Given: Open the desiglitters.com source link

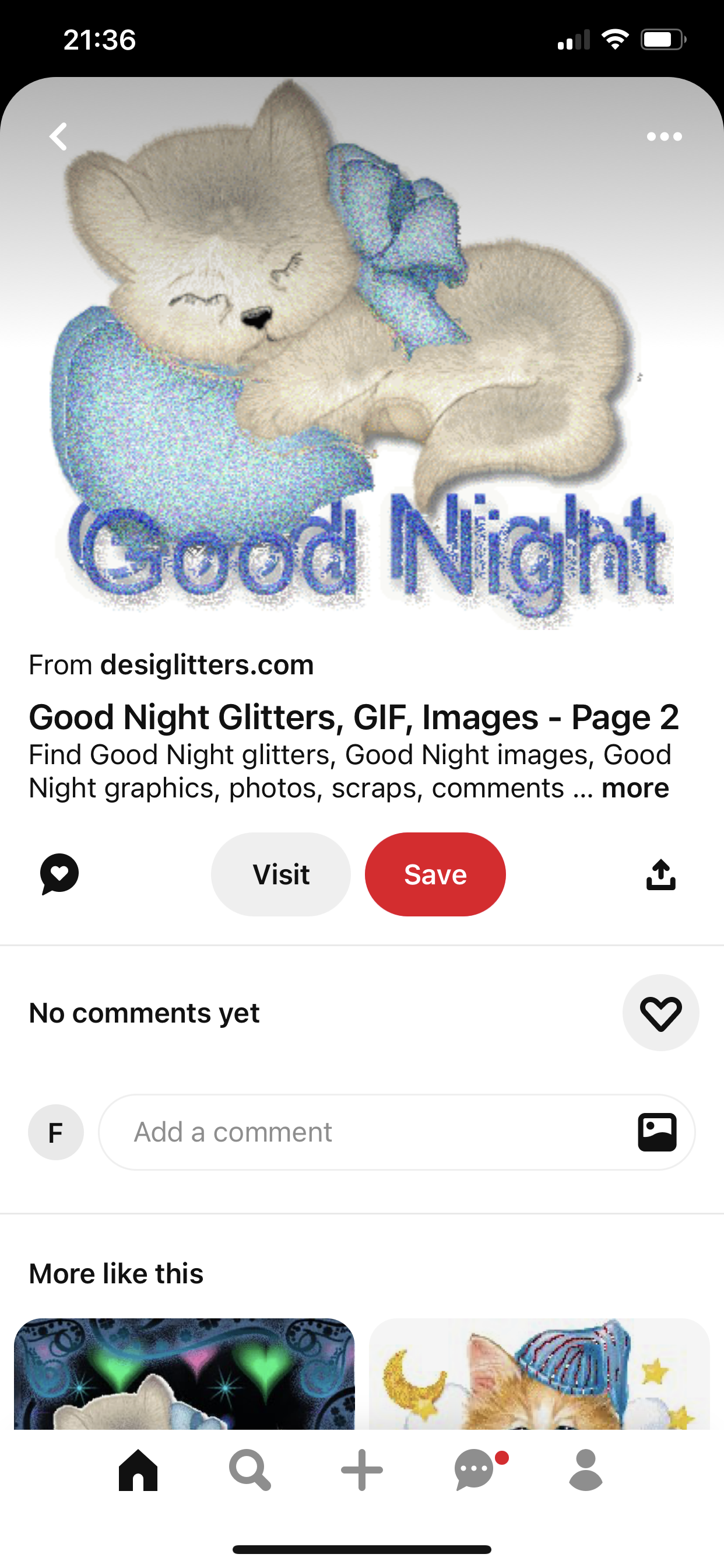Looking at the screenshot, I should [x=207, y=664].
